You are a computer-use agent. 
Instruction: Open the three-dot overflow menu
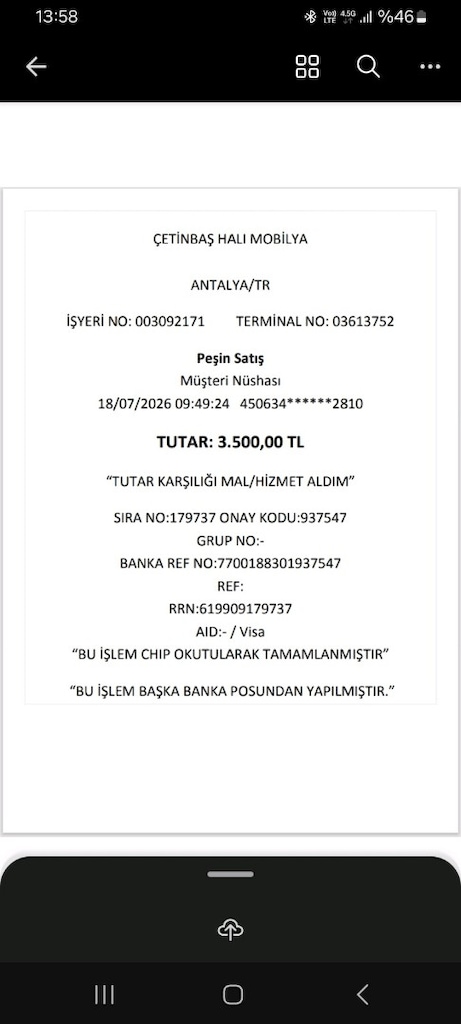pyautogui.click(x=430, y=67)
